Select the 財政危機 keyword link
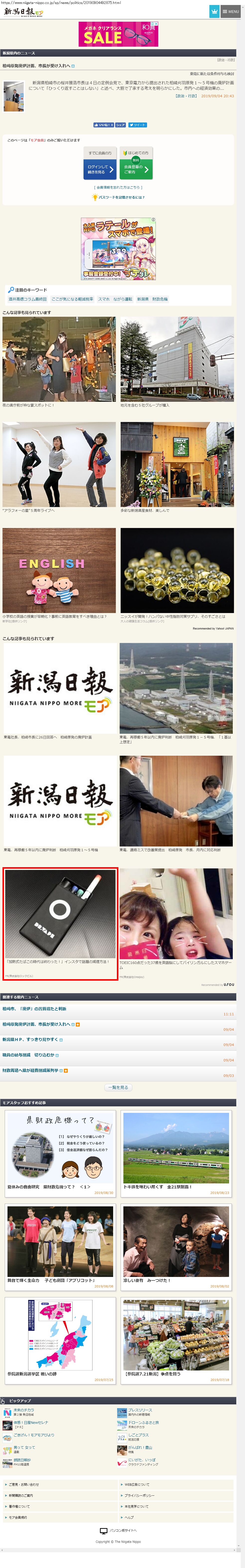 (160, 299)
